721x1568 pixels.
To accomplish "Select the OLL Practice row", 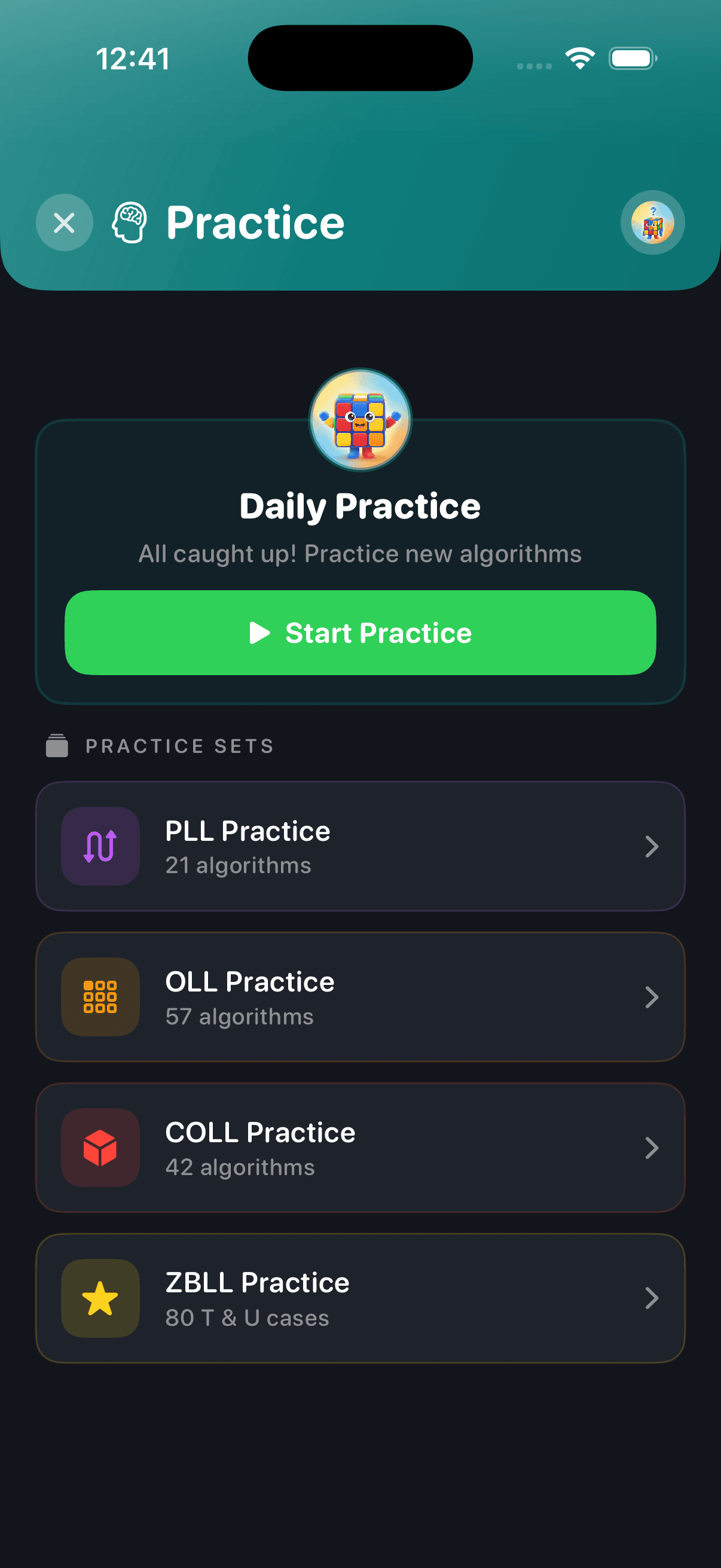I will tap(360, 996).
